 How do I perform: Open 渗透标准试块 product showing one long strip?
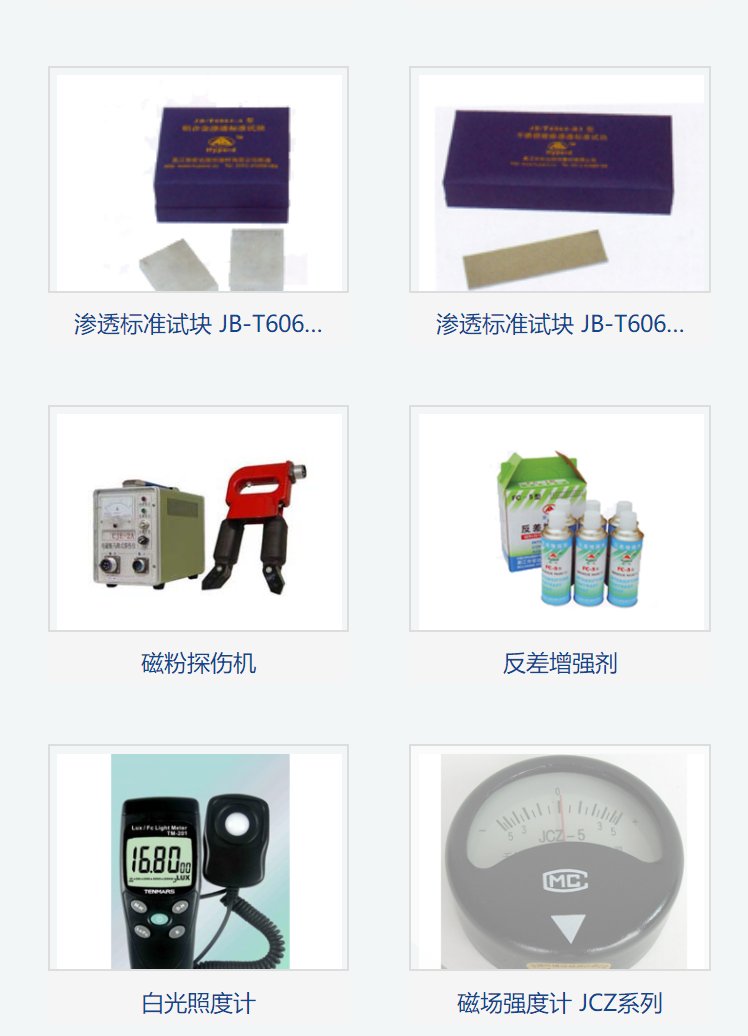[x=560, y=180]
